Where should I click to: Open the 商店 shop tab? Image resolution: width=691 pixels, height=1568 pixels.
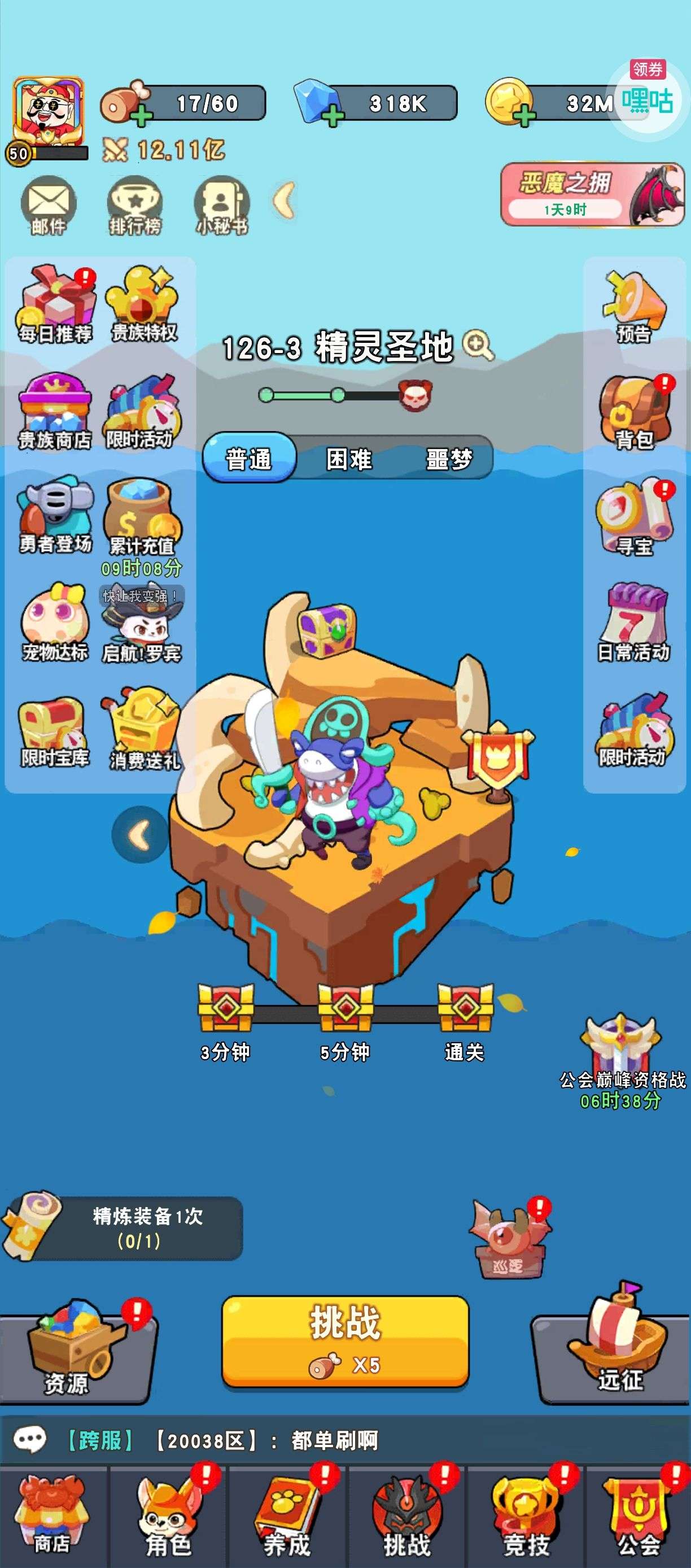52,1517
